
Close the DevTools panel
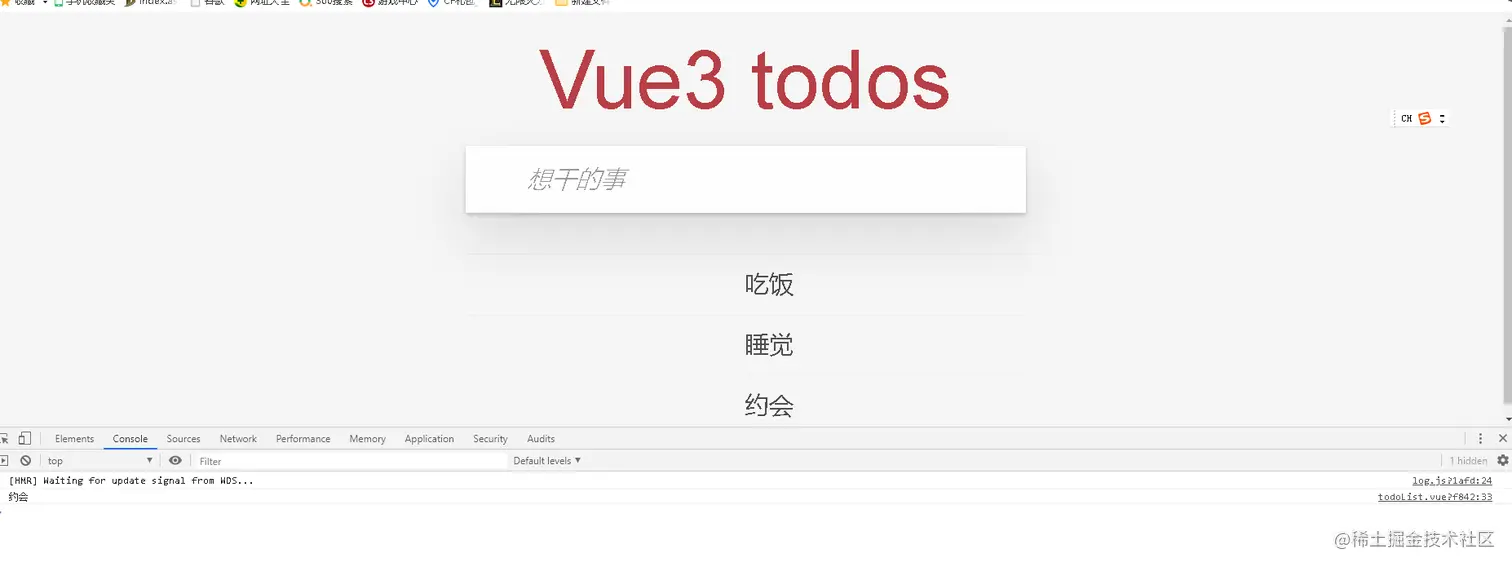1502,439
